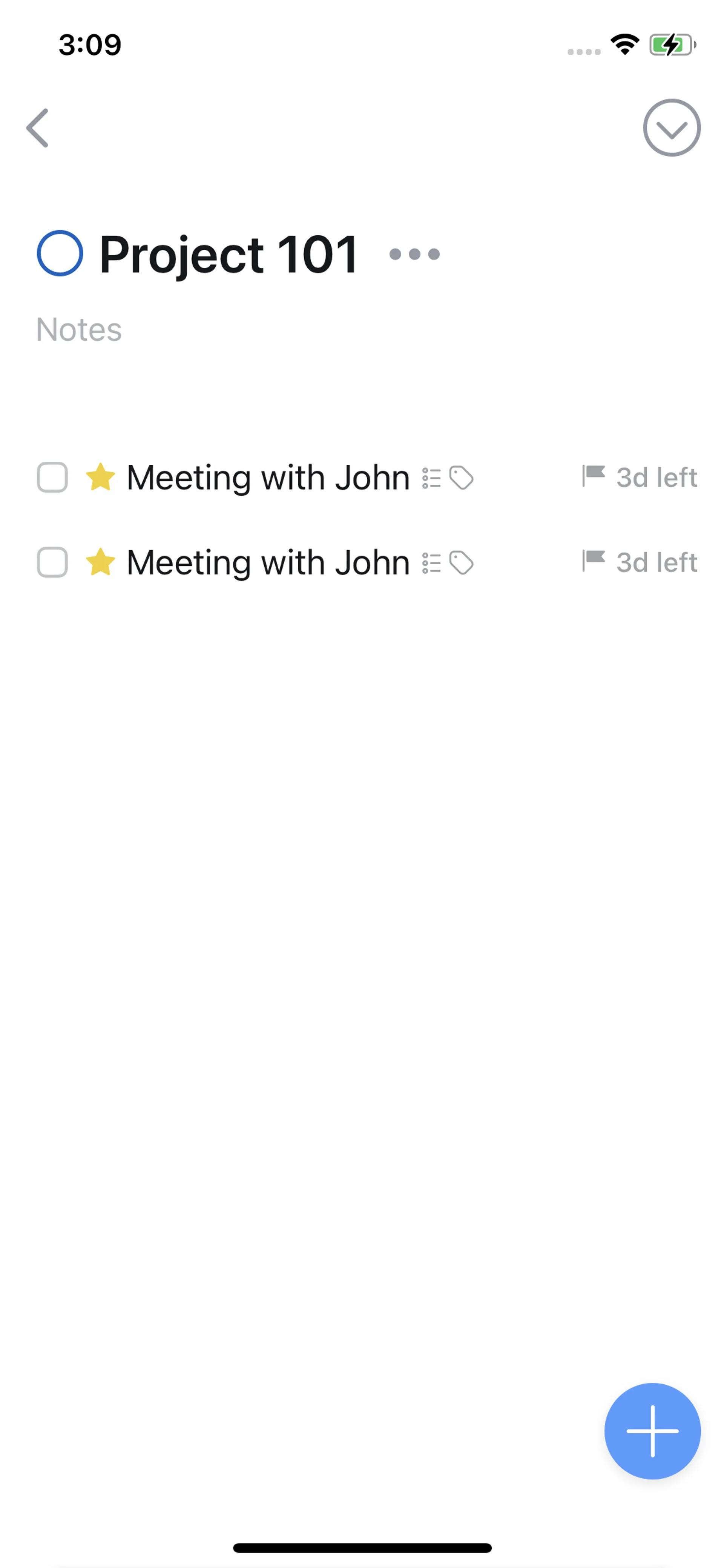Check off the first Meeting with John task

(x=52, y=477)
